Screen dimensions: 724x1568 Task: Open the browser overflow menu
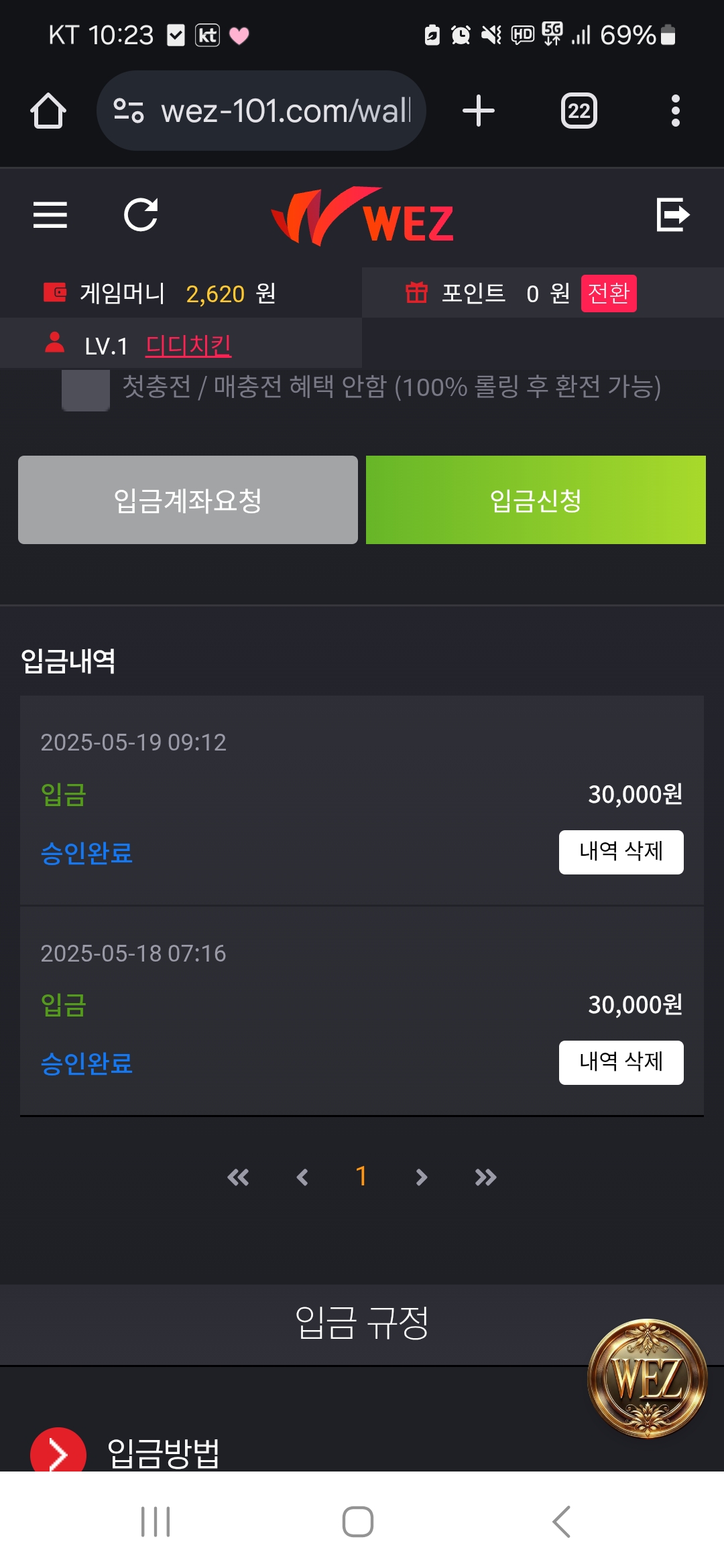(x=675, y=111)
